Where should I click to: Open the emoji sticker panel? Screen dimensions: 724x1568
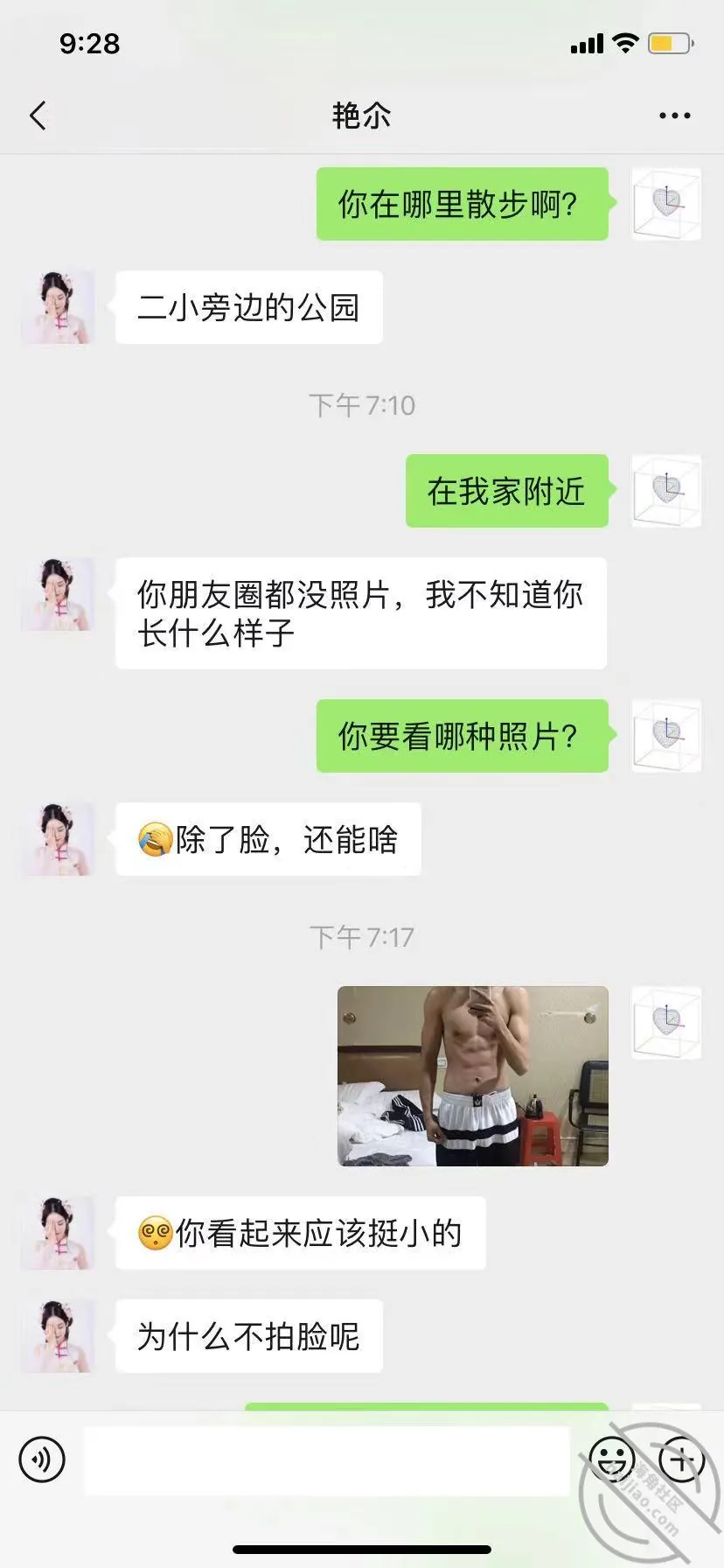(612, 1459)
